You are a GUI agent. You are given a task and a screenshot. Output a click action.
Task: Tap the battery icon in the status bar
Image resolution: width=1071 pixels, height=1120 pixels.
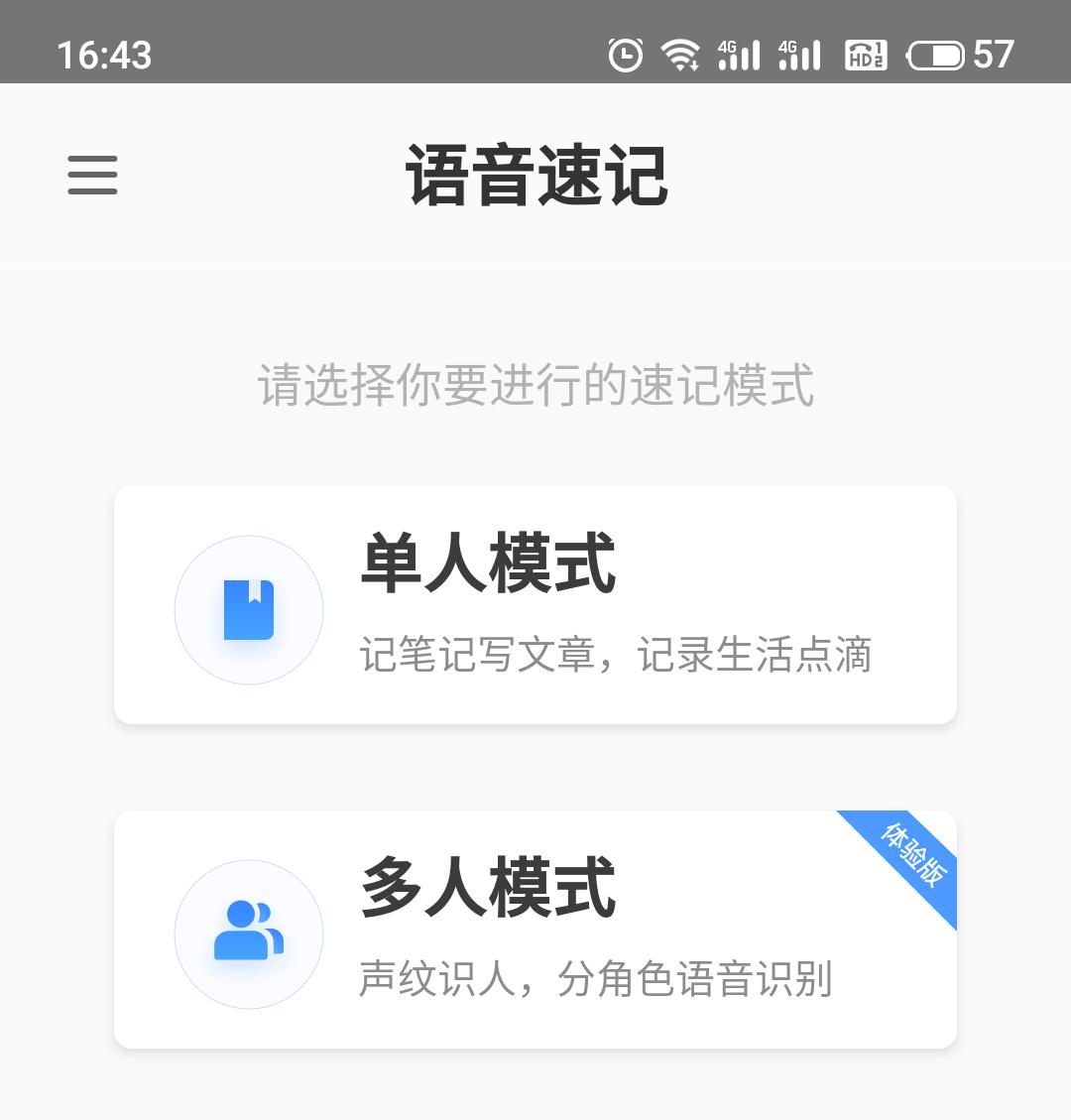937,57
